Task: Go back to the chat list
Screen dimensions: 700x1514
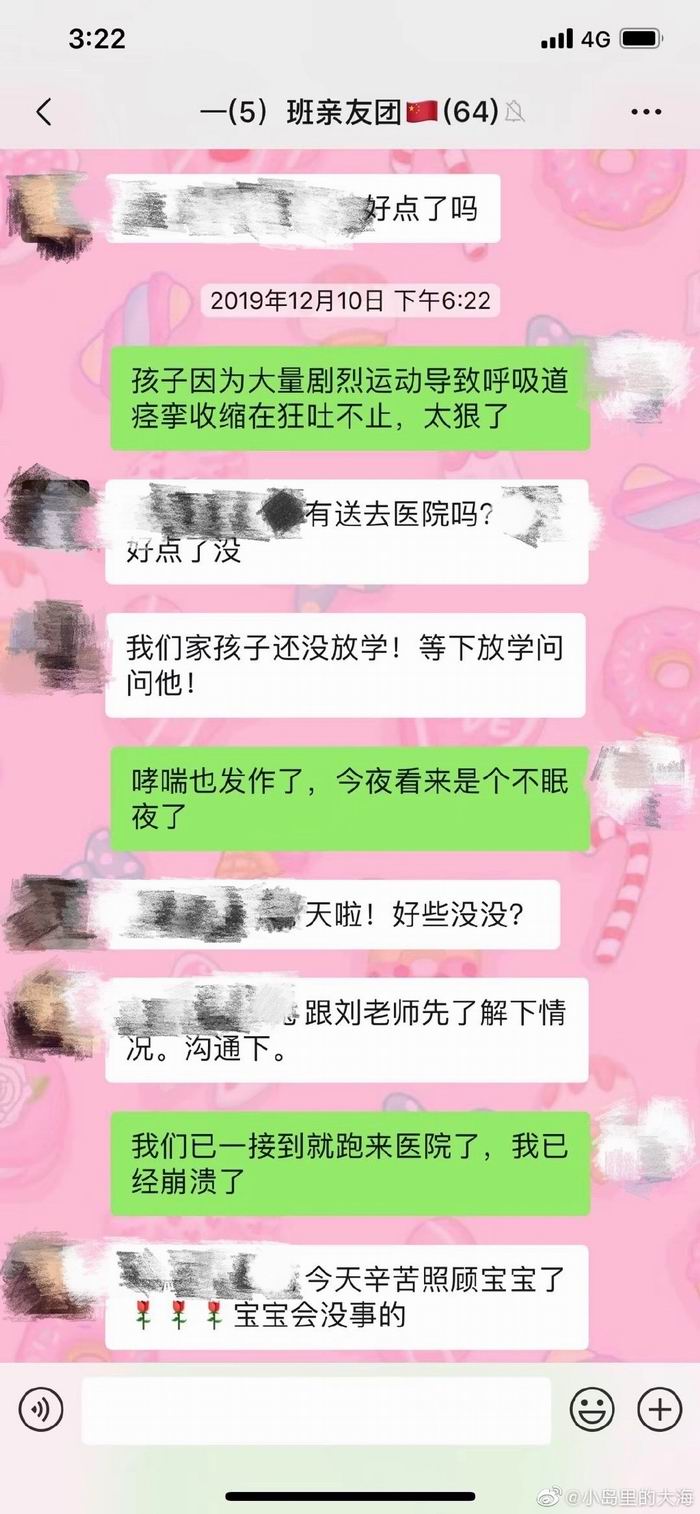Action: coord(43,112)
